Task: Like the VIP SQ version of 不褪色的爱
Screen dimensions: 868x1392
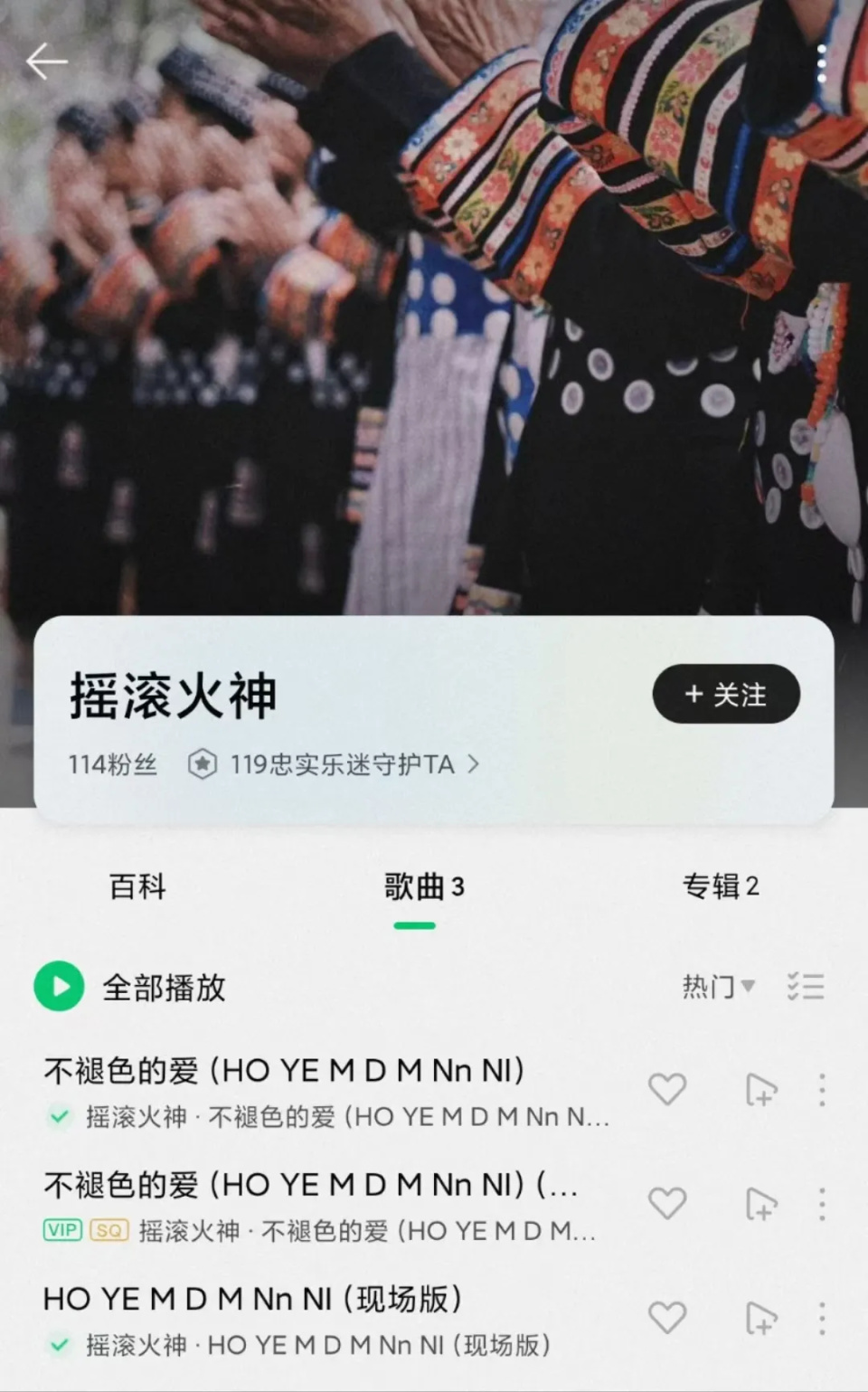Action: [x=667, y=1204]
